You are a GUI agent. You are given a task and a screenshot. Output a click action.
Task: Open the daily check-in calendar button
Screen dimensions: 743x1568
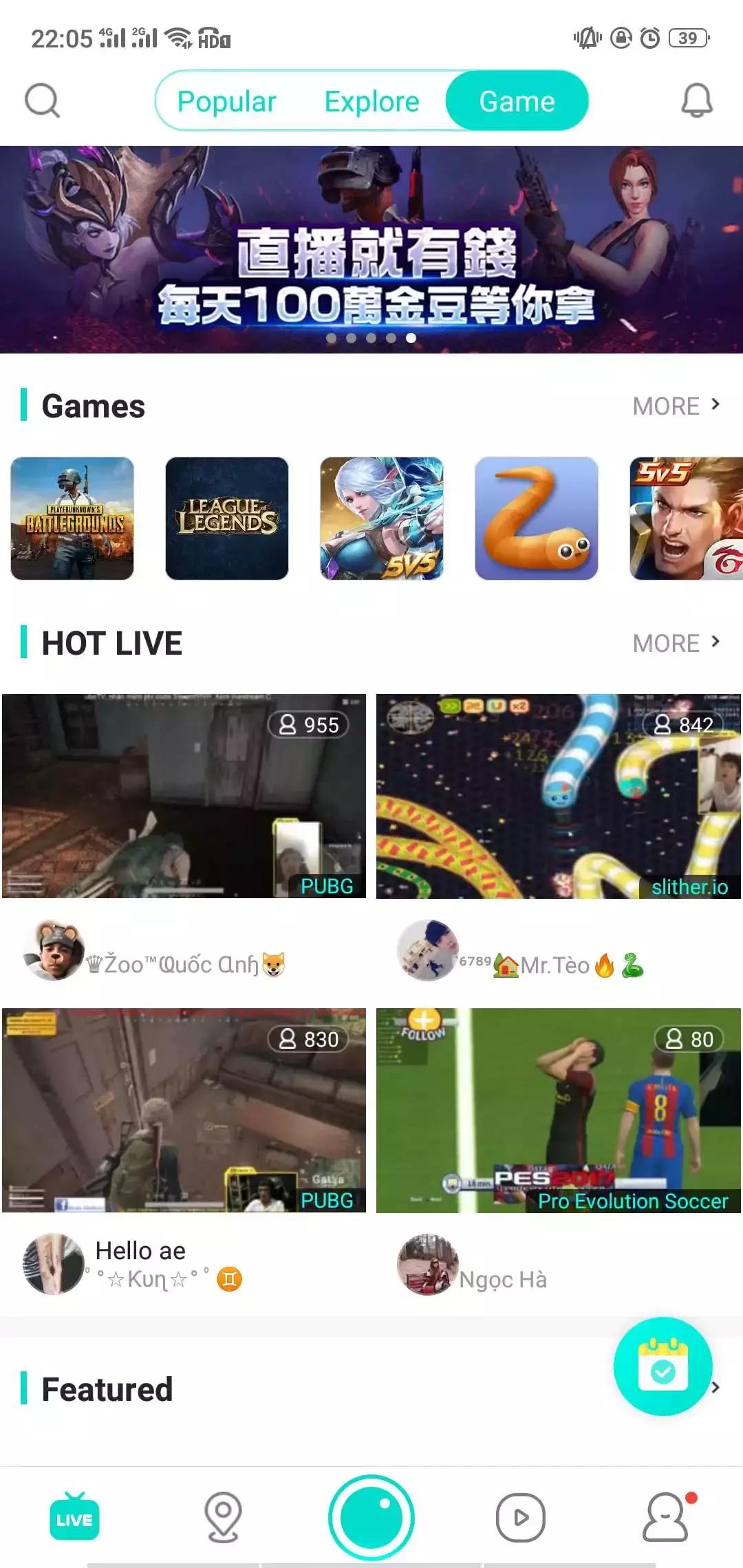coord(663,1366)
